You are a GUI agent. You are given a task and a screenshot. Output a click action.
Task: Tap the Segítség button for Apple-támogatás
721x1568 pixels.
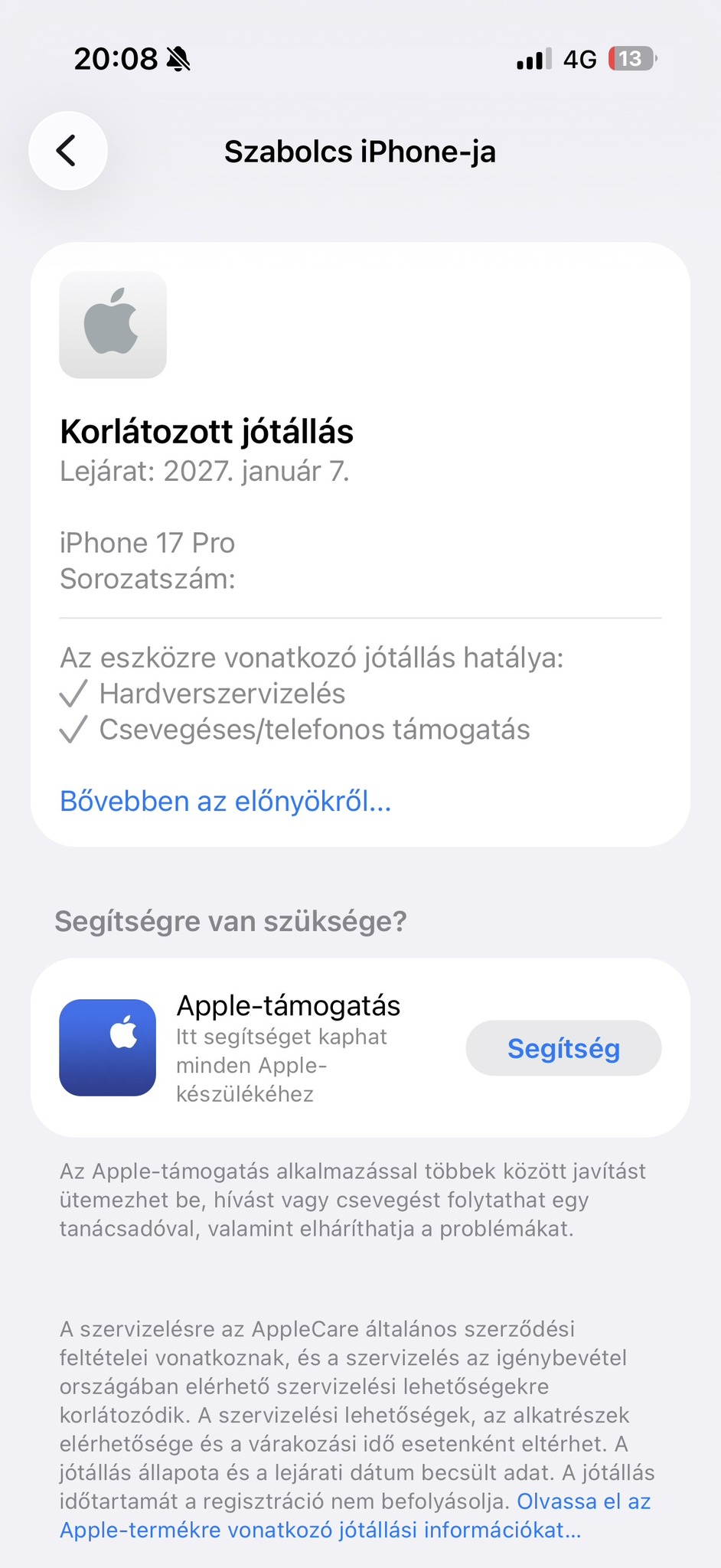click(563, 1048)
